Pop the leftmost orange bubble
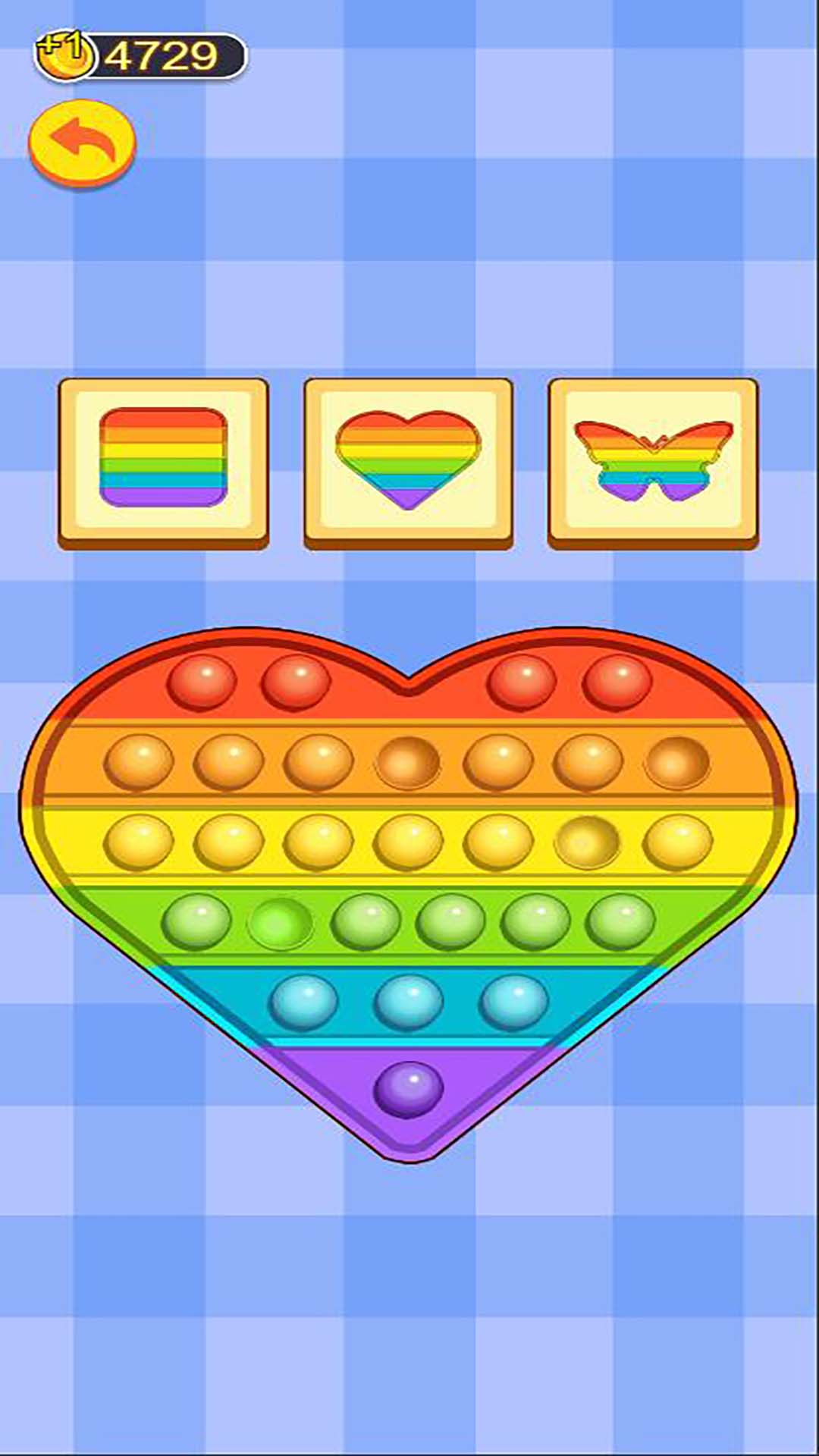Image resolution: width=819 pixels, height=1456 pixels. pos(138,762)
